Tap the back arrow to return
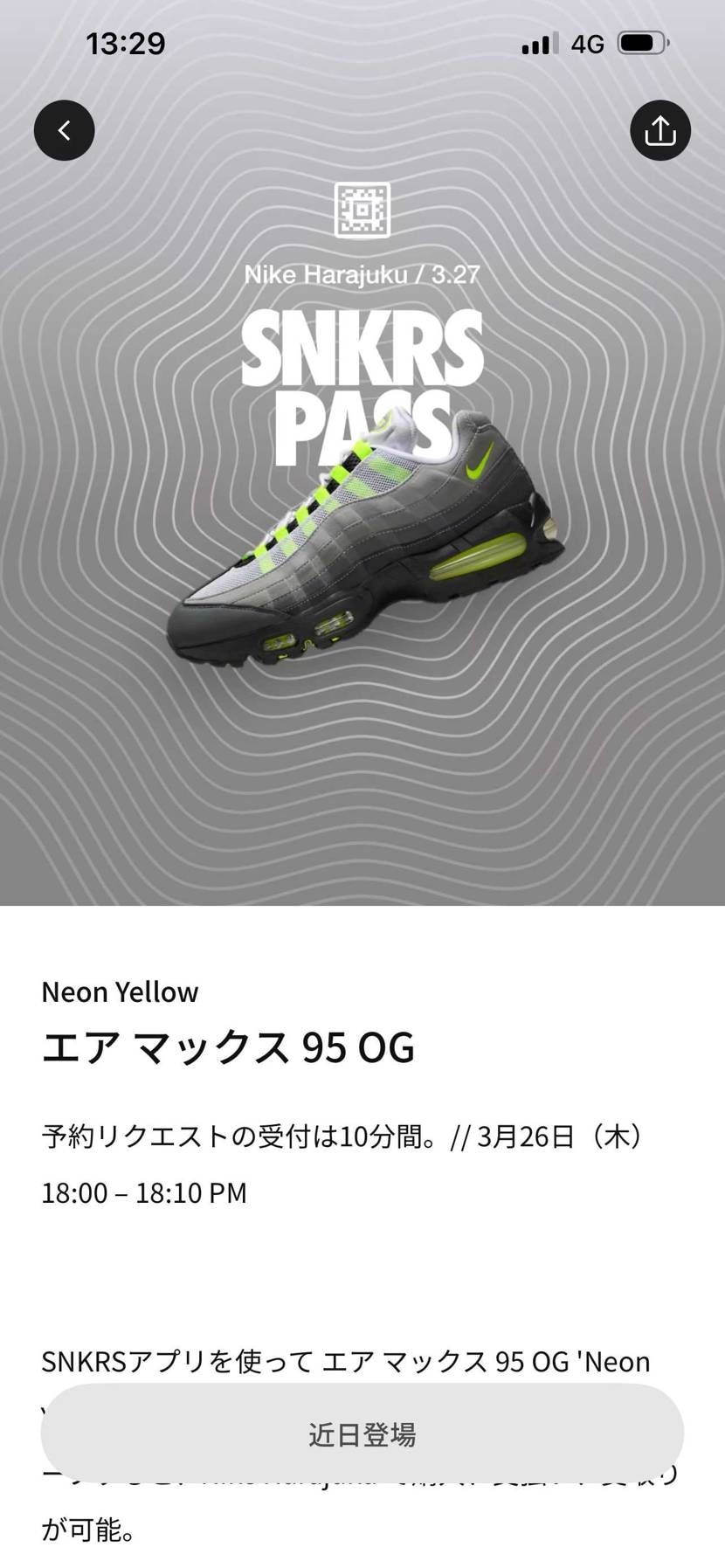 click(63, 129)
